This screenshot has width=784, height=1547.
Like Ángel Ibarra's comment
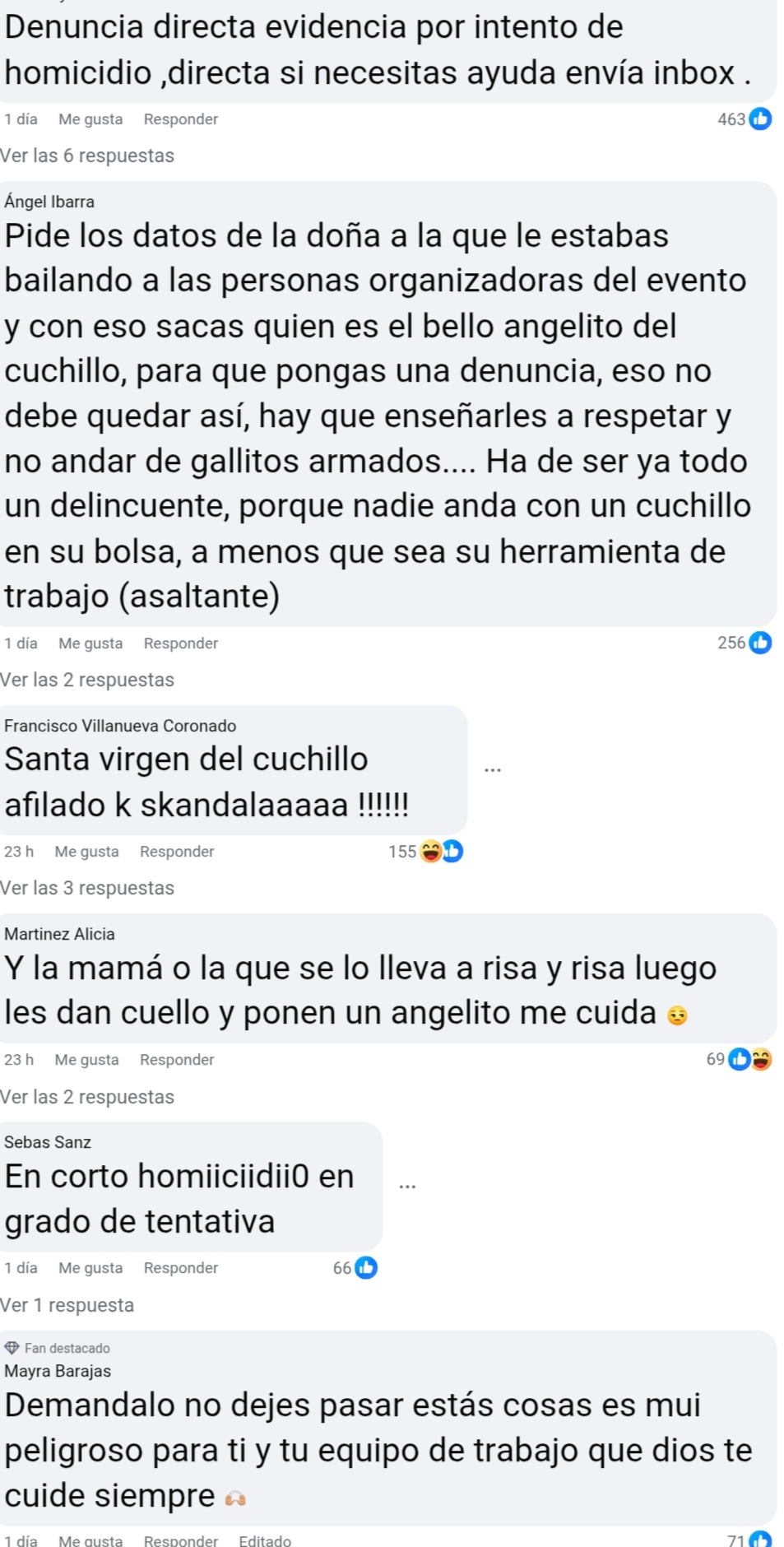tap(90, 643)
